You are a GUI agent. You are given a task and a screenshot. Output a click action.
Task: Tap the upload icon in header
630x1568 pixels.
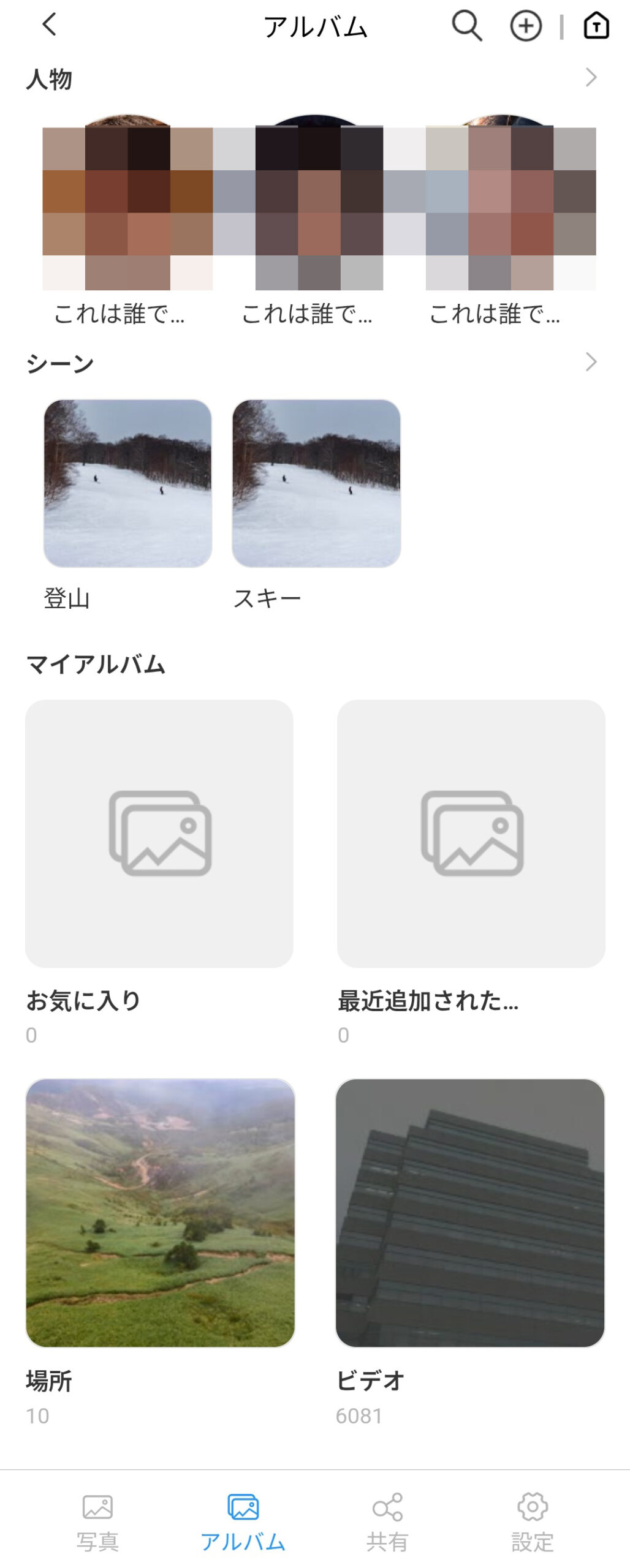(596, 26)
